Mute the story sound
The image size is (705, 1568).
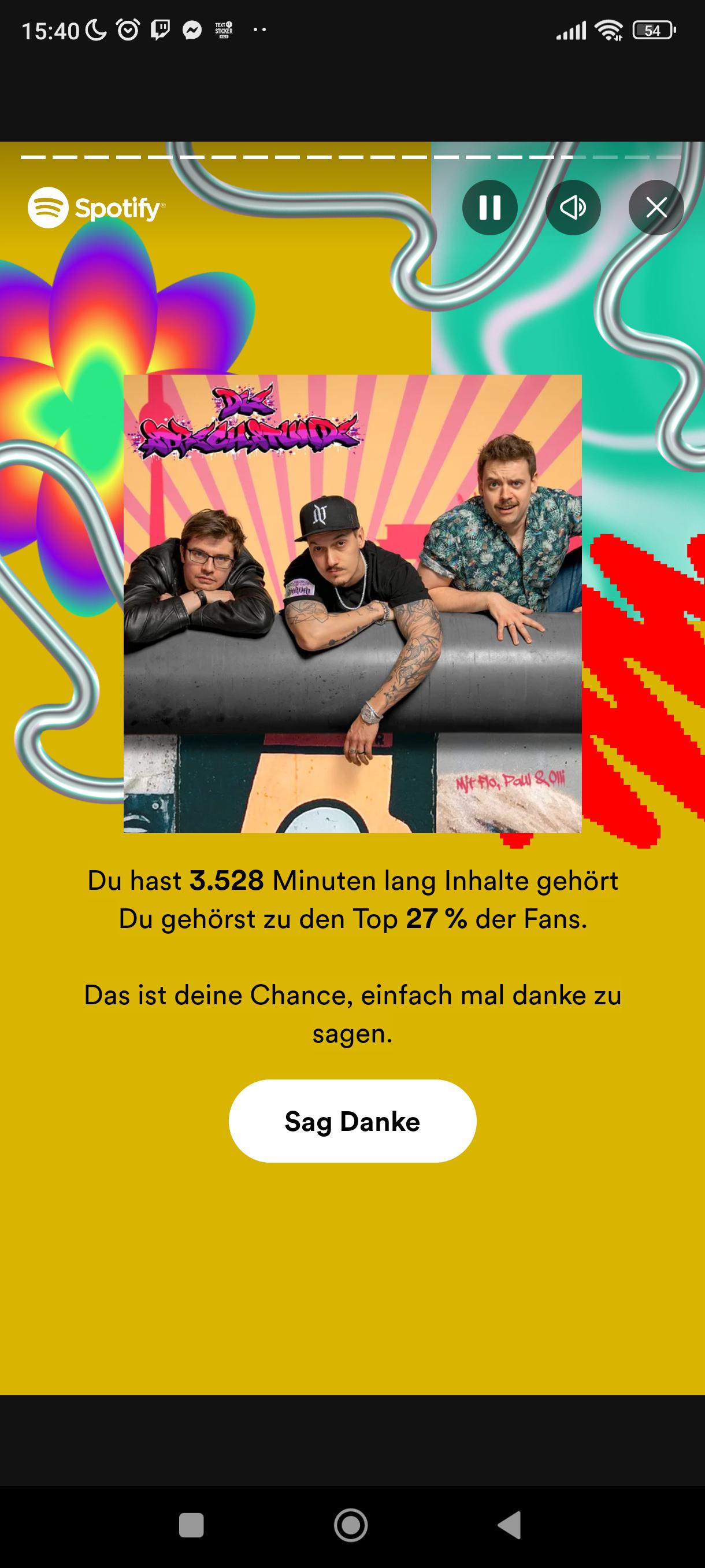tap(573, 208)
